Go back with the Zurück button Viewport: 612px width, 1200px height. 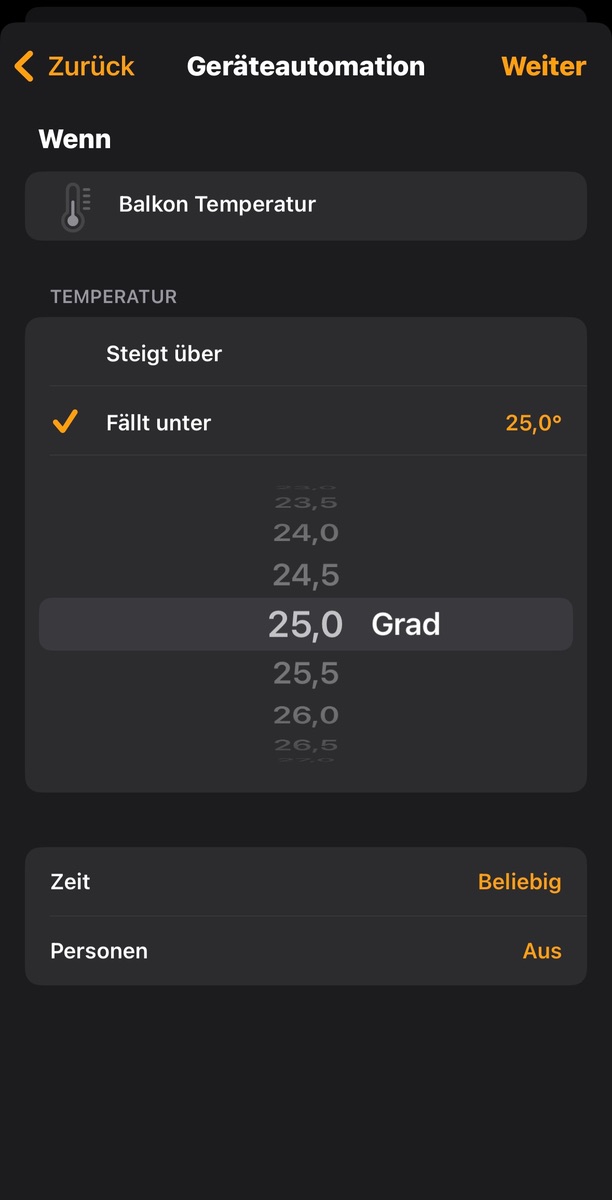coord(76,67)
